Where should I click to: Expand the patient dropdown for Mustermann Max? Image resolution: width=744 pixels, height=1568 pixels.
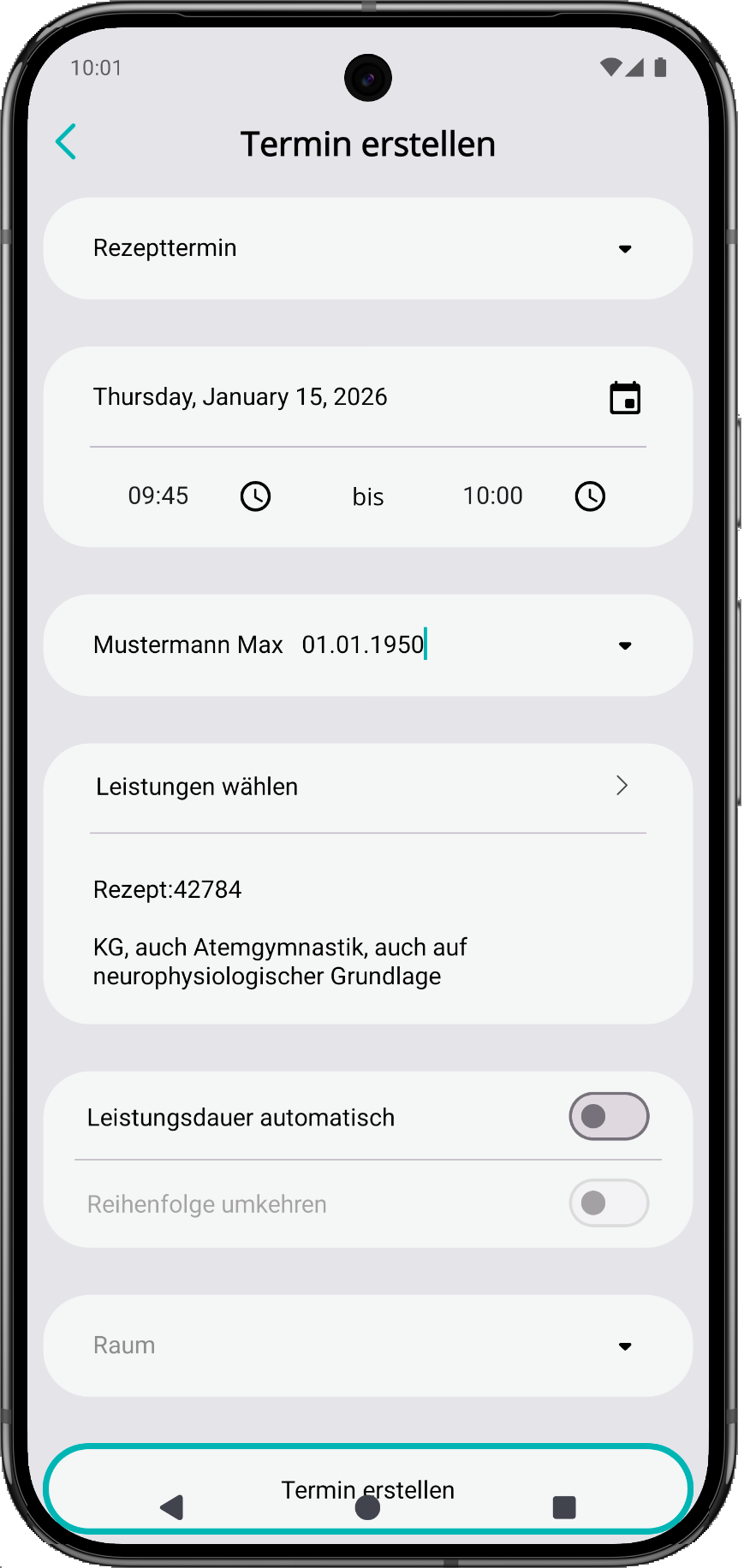point(625,645)
